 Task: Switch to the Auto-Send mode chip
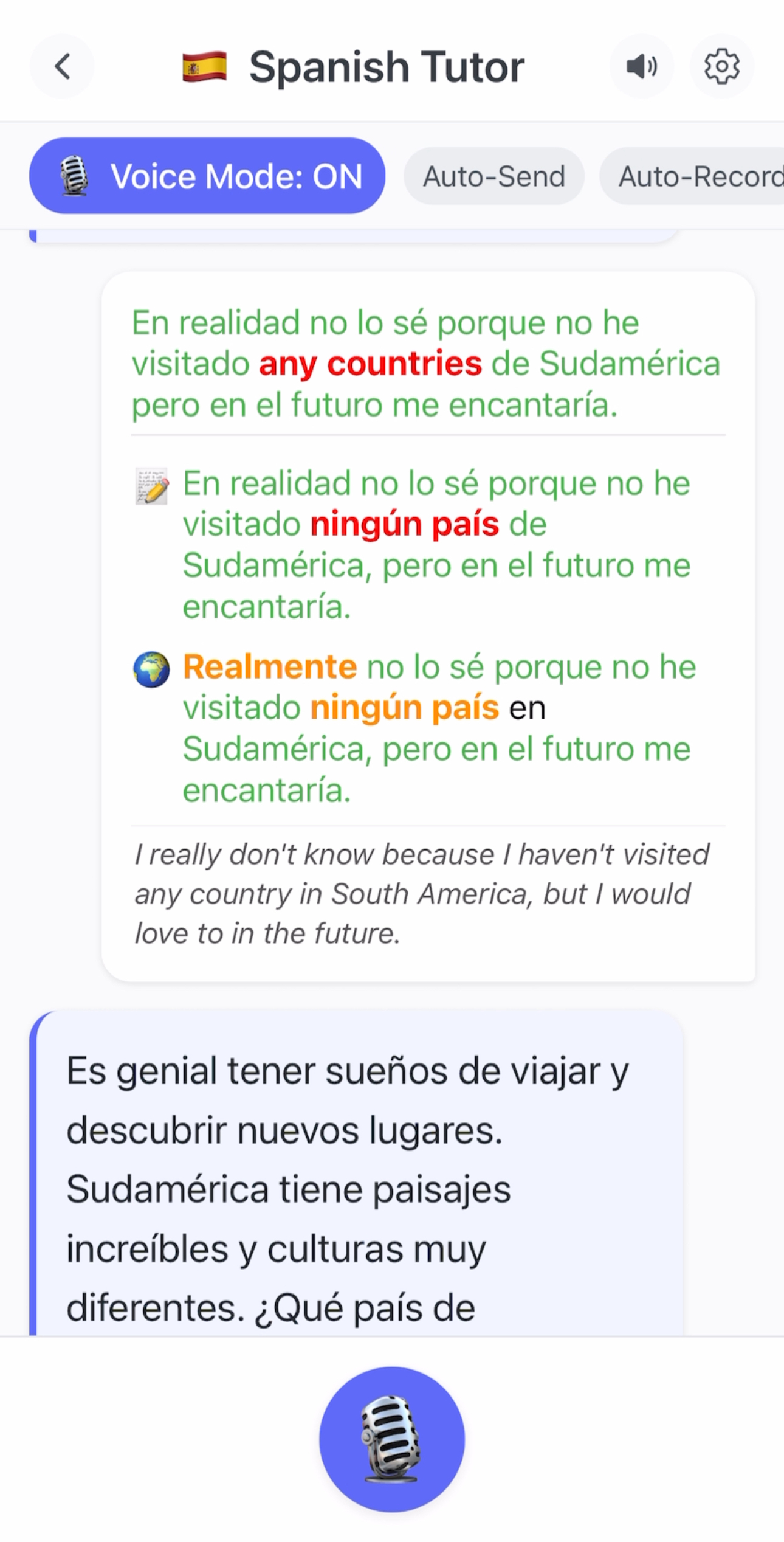click(x=493, y=176)
